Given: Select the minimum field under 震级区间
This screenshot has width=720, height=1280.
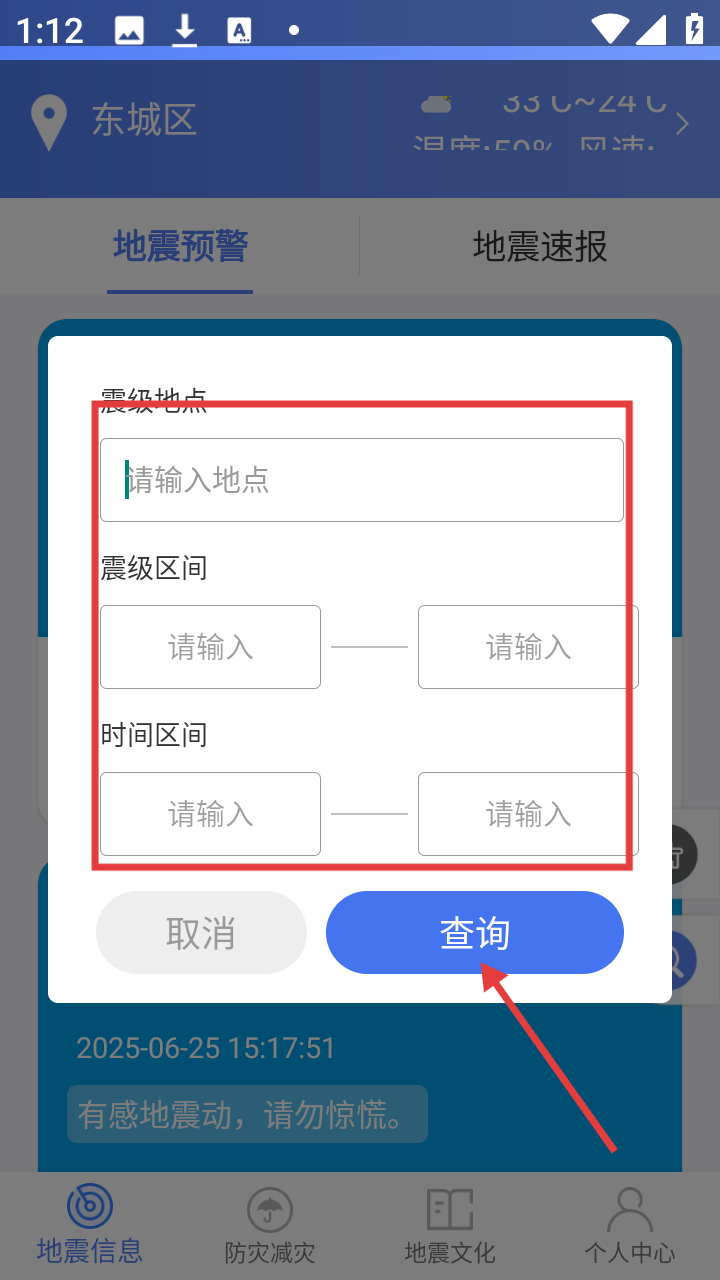Looking at the screenshot, I should click(210, 647).
